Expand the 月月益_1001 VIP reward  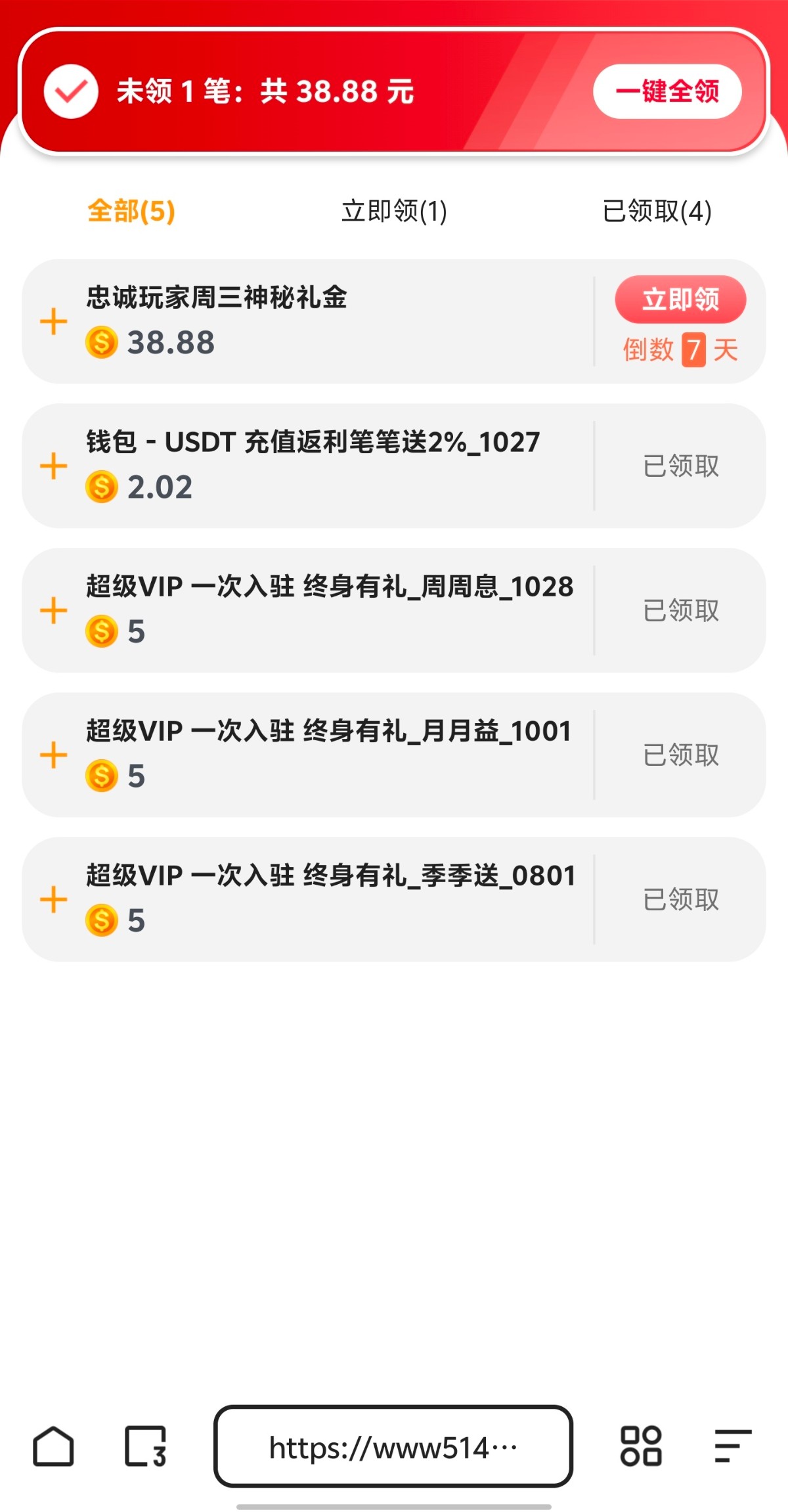(54, 755)
